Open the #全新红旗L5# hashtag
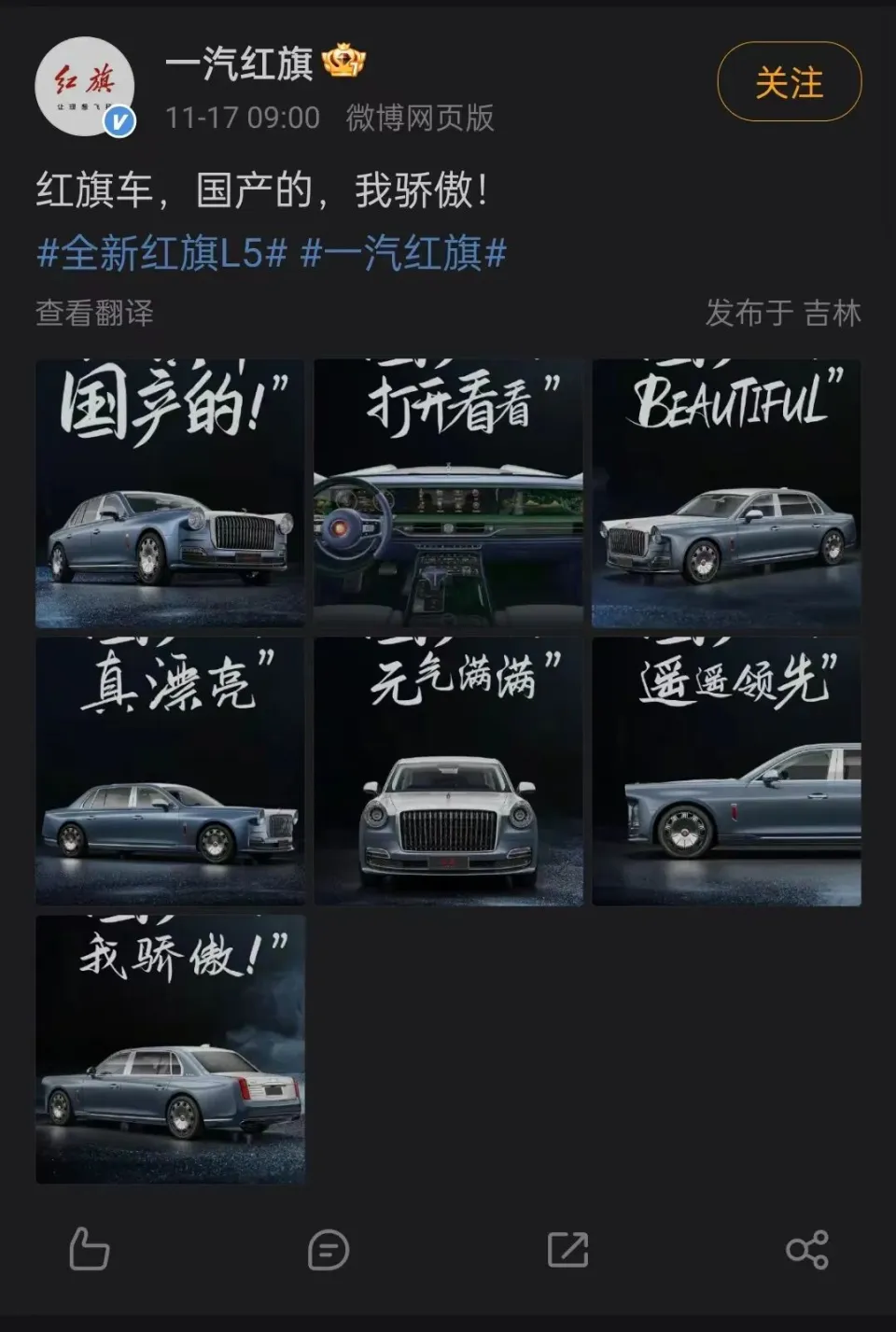896x1332 pixels. [x=161, y=253]
